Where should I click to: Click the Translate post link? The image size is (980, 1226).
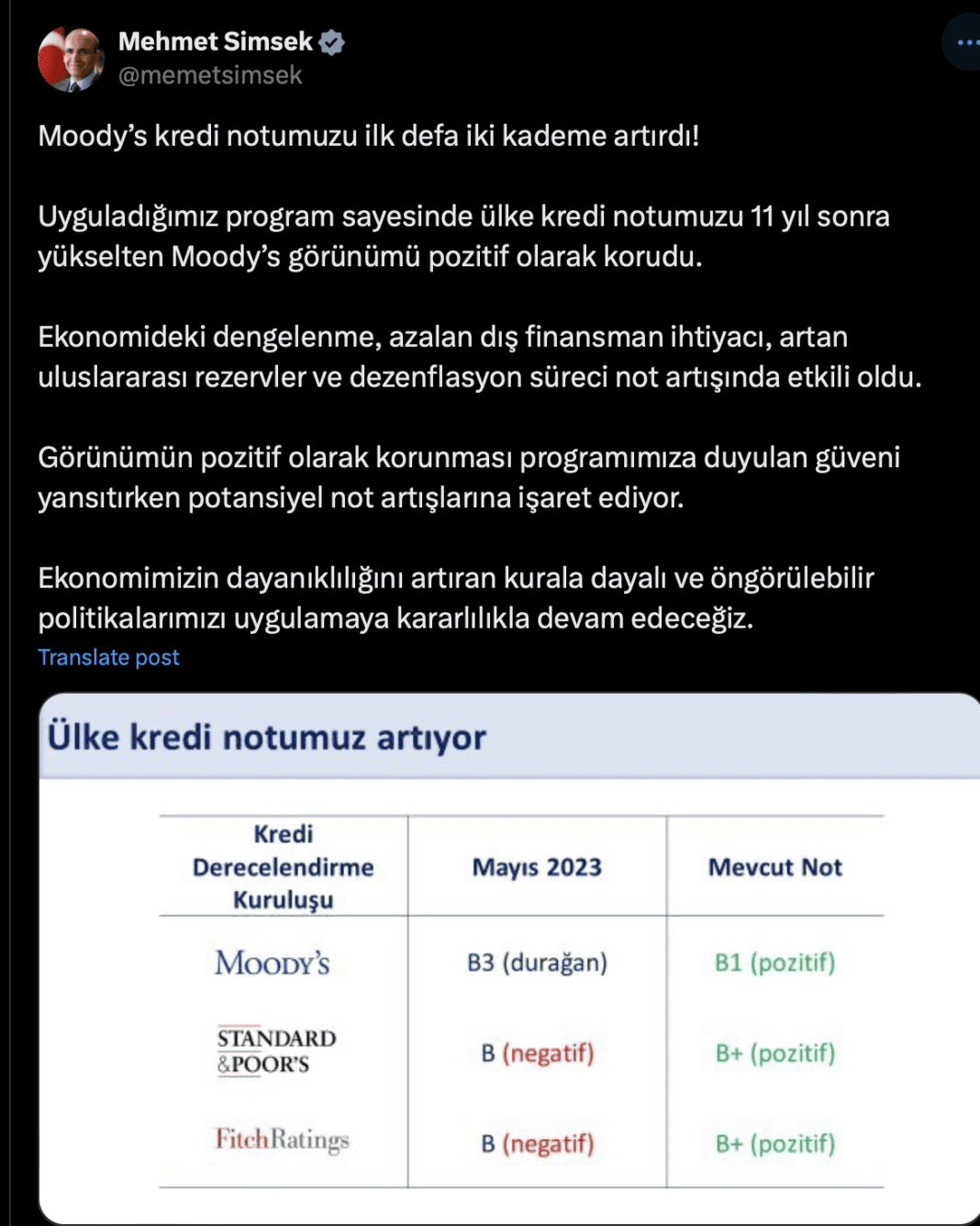tap(107, 657)
